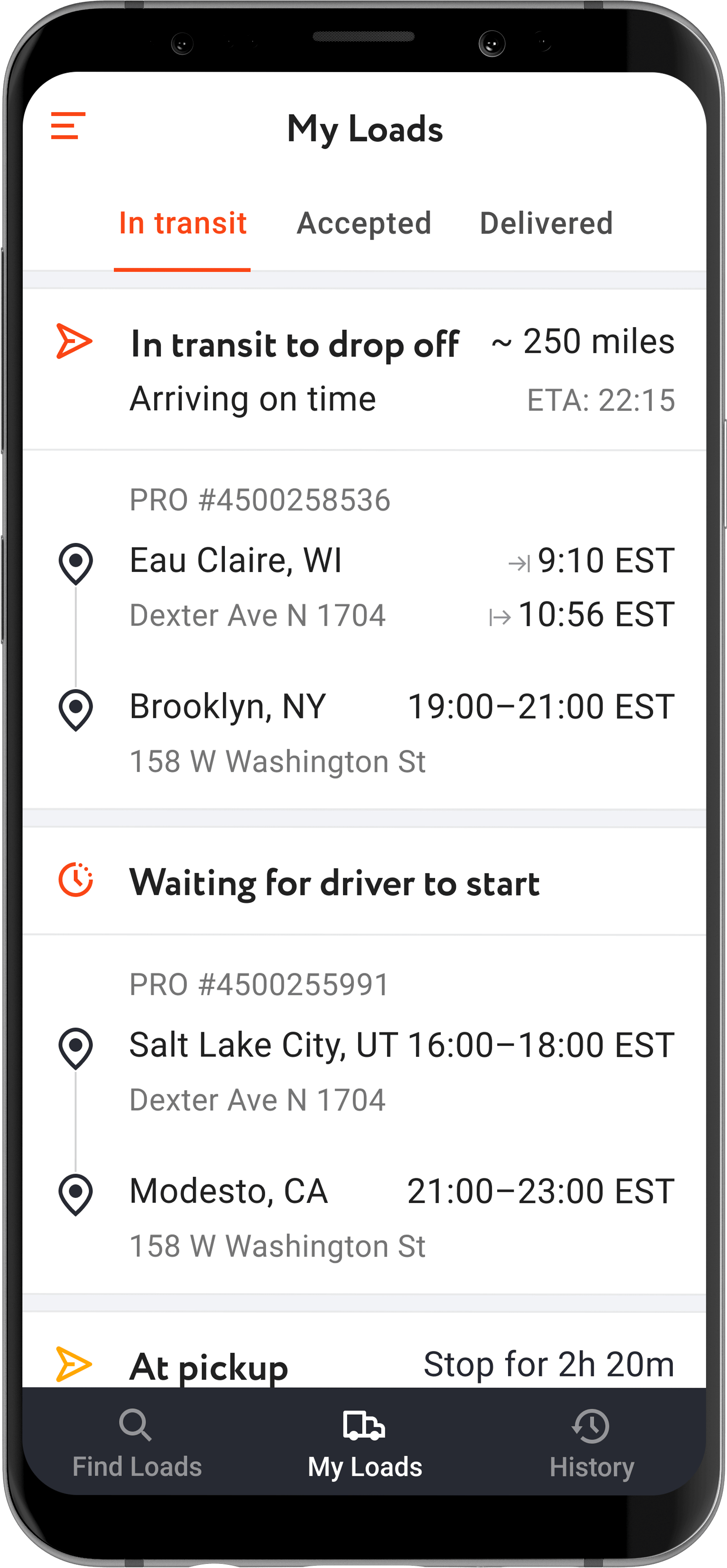727x1568 pixels.
Task: Open the hamburger drawer menu
Action: (x=68, y=125)
